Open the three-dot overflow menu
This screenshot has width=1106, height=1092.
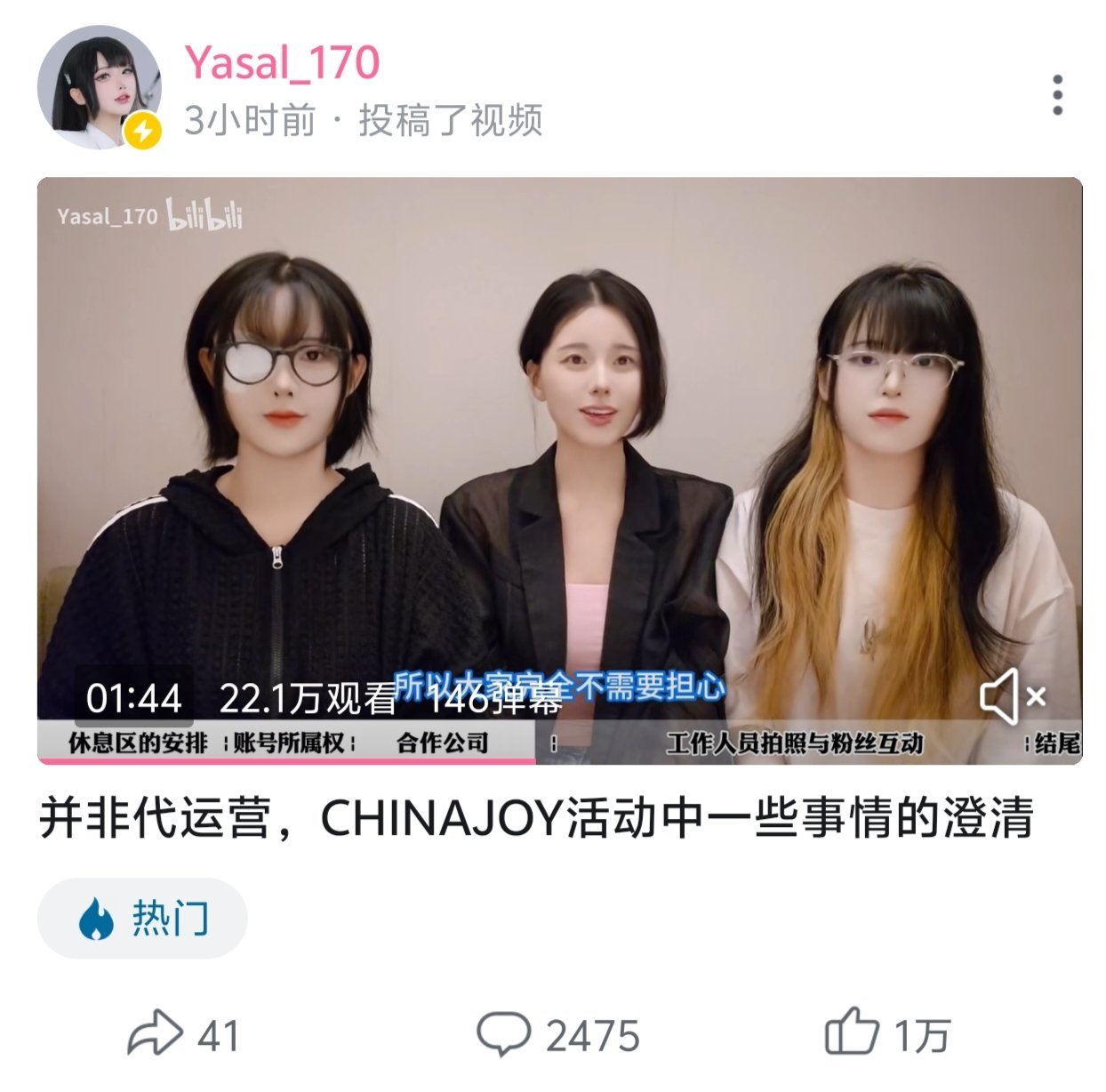(x=1057, y=94)
